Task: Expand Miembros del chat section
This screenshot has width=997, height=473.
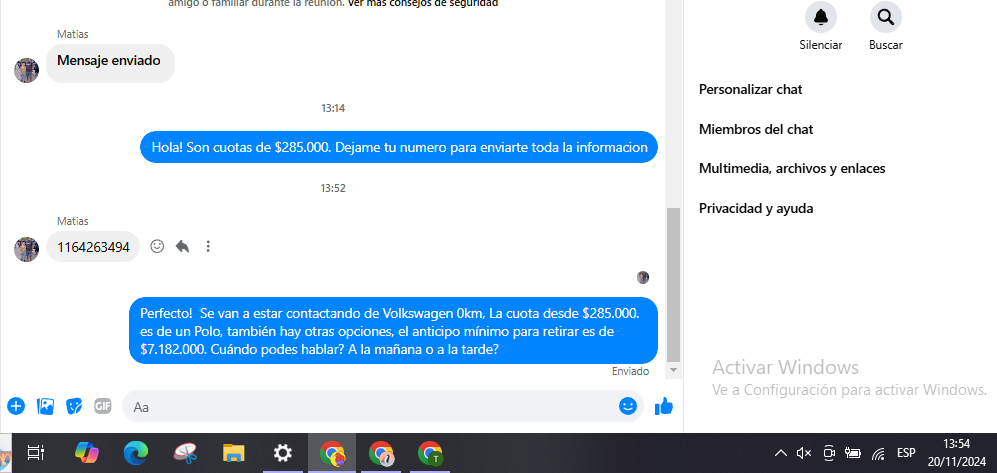Action: [755, 129]
